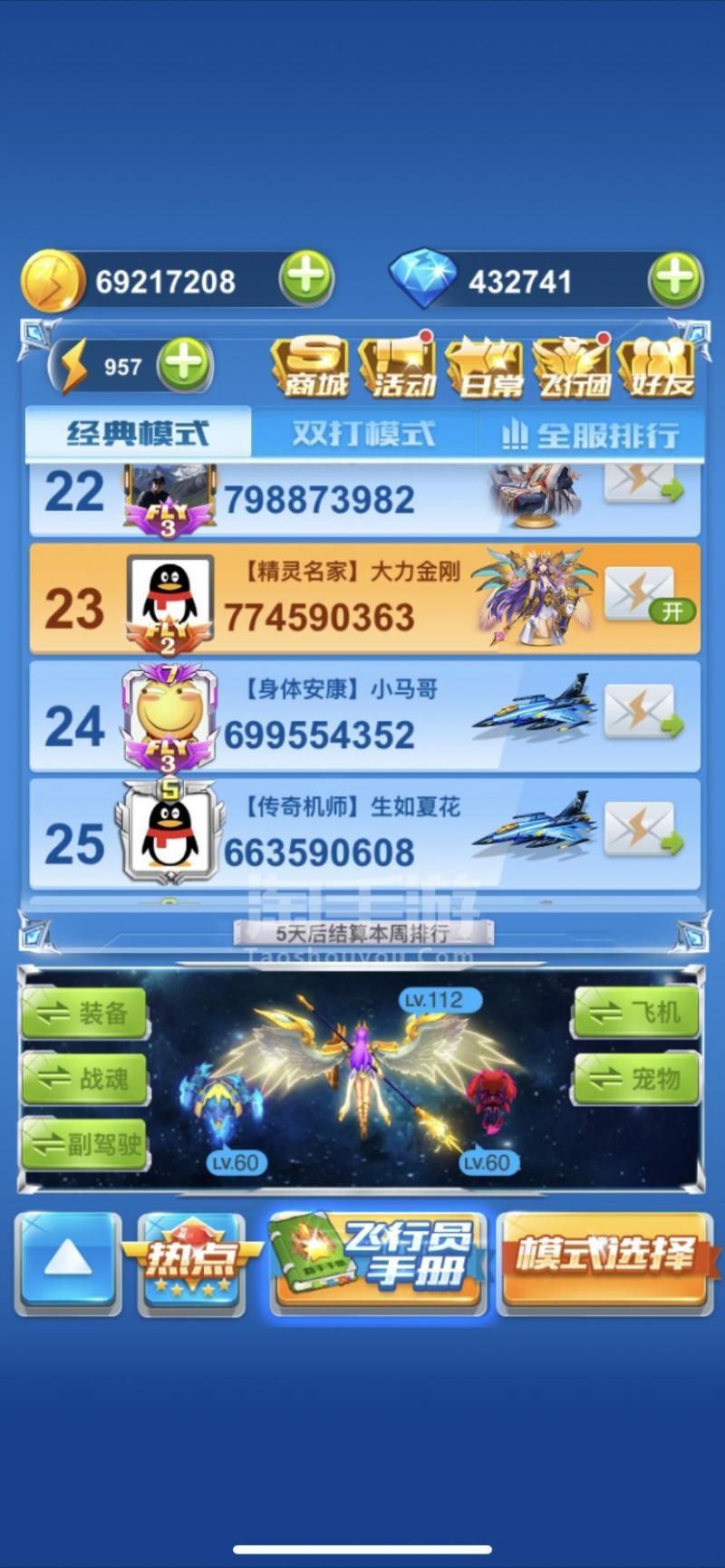This screenshot has width=725, height=1568.
Task: Open the 好友 friends list
Action: pos(659,368)
